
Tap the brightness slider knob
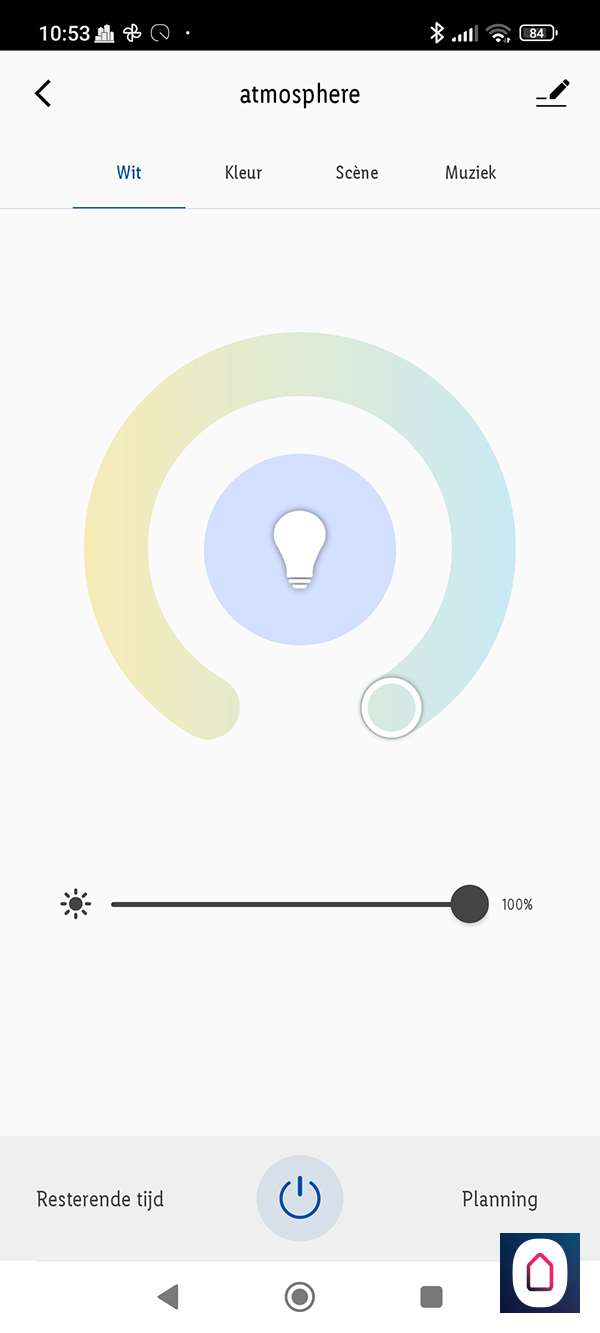coord(469,904)
